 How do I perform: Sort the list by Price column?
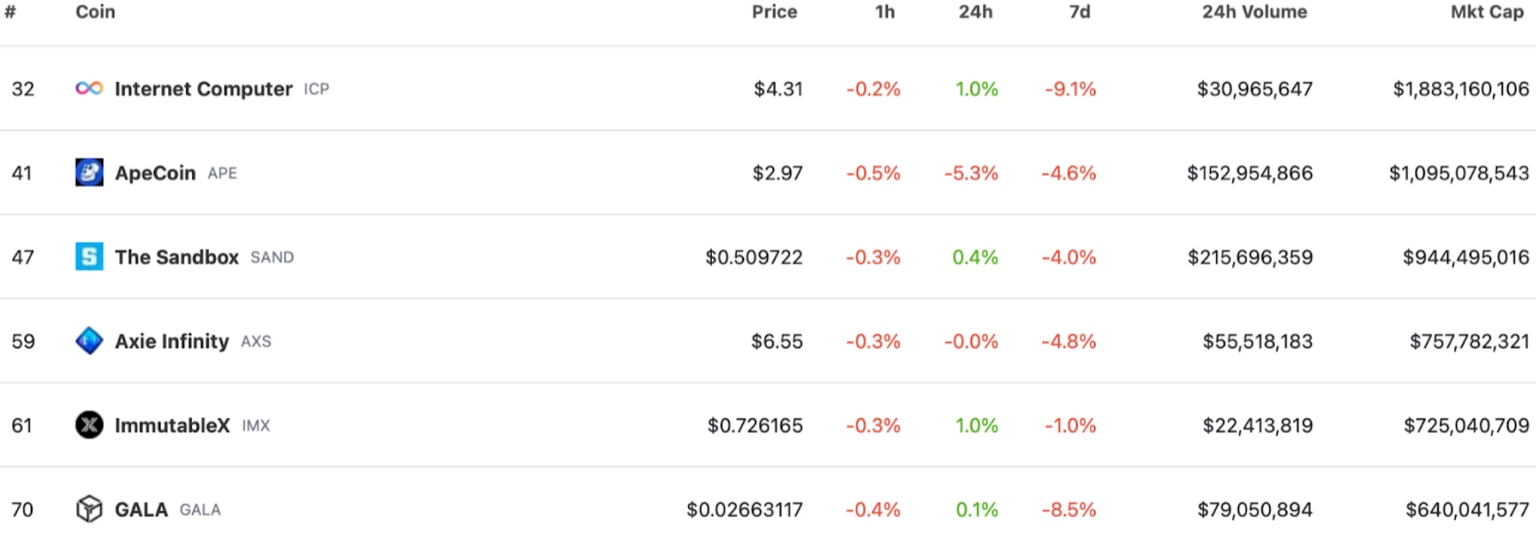(774, 12)
